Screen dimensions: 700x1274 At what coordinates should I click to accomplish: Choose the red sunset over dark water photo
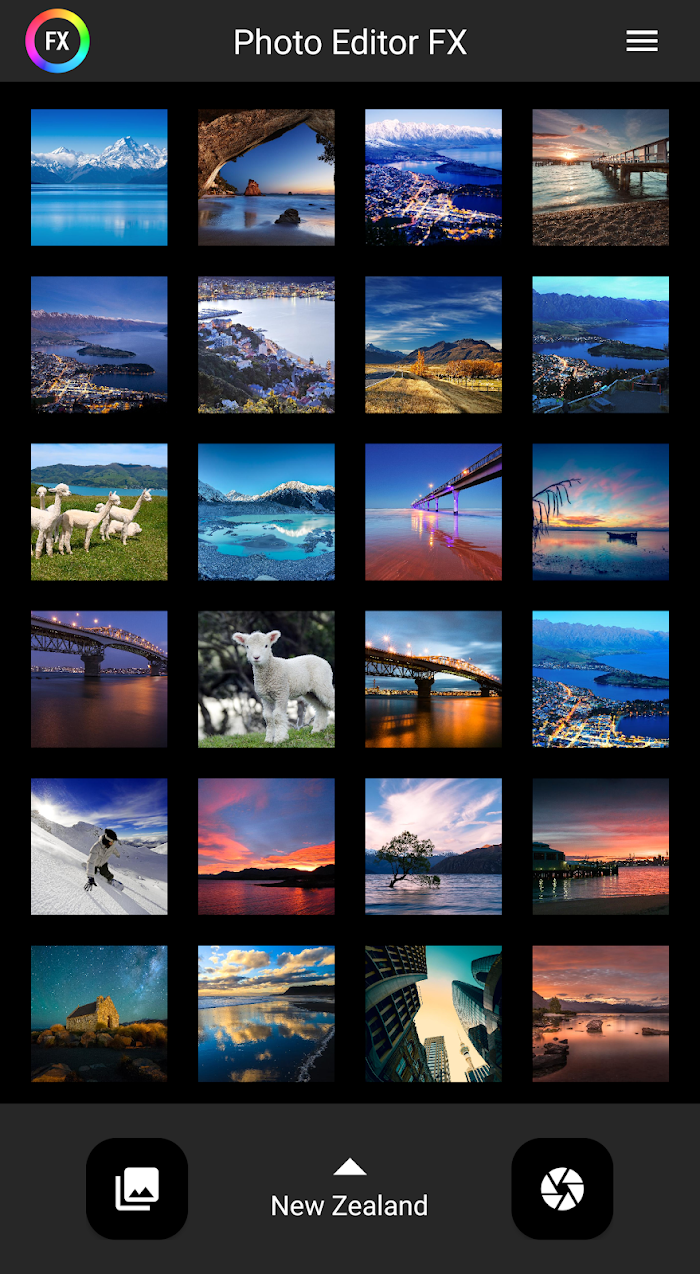[266, 846]
